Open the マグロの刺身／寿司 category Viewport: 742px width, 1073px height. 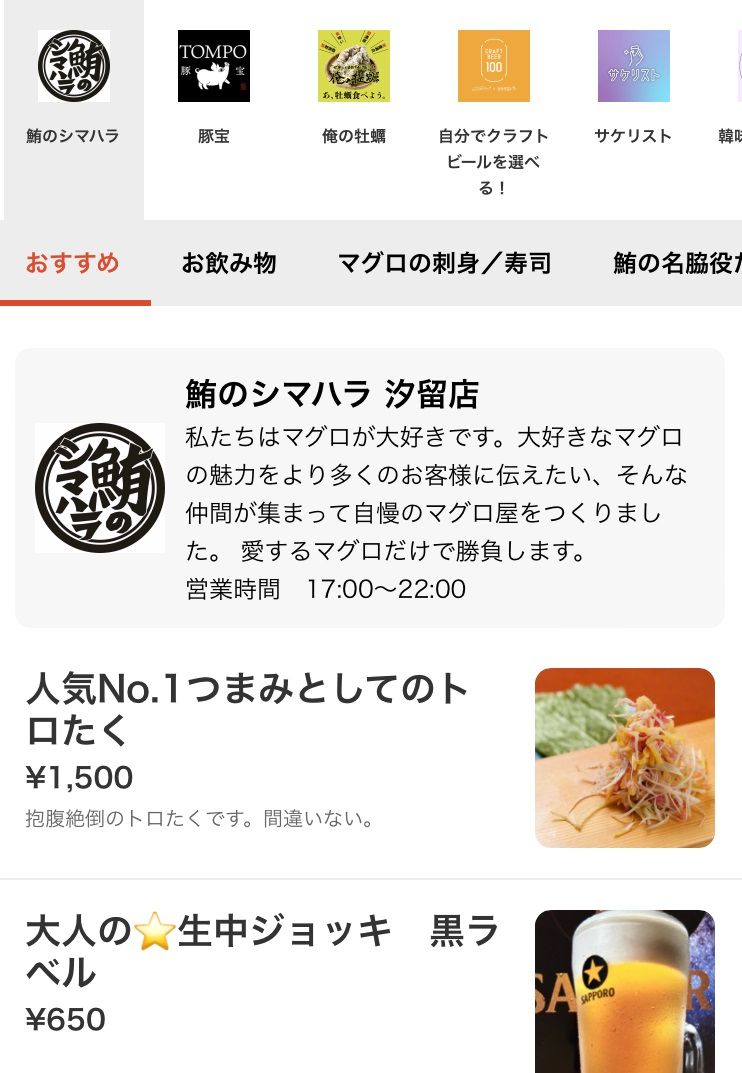tap(444, 263)
